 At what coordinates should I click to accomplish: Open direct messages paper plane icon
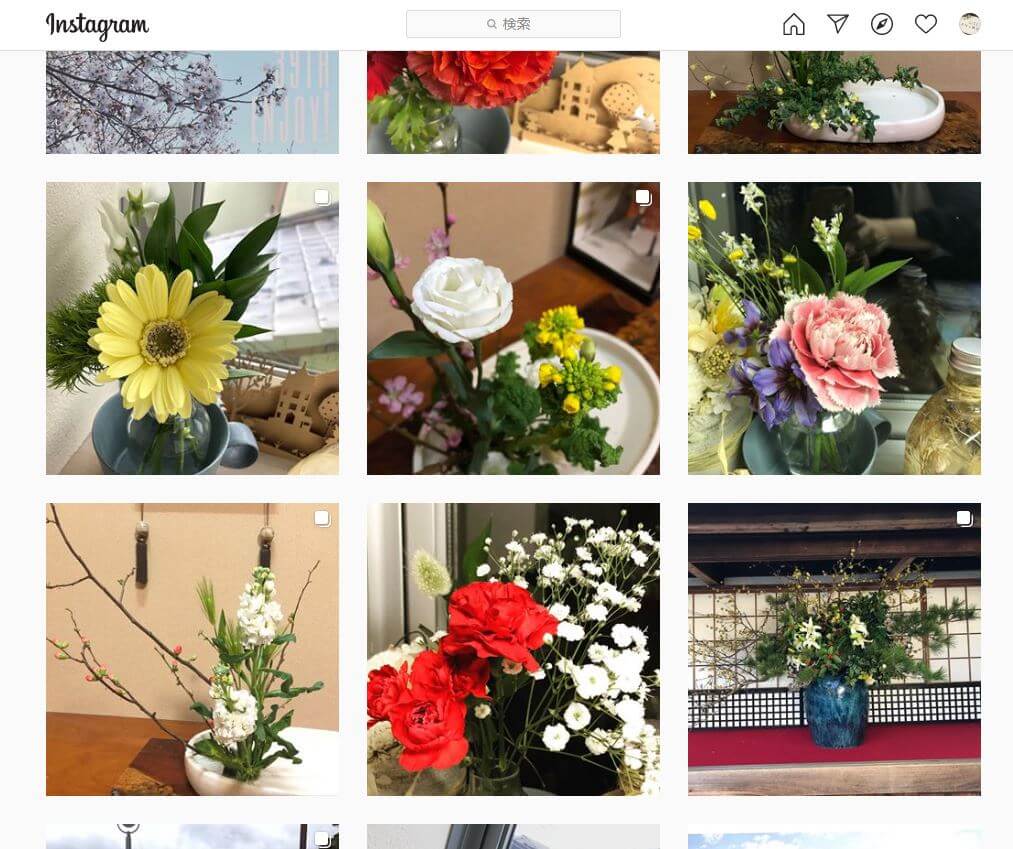838,24
